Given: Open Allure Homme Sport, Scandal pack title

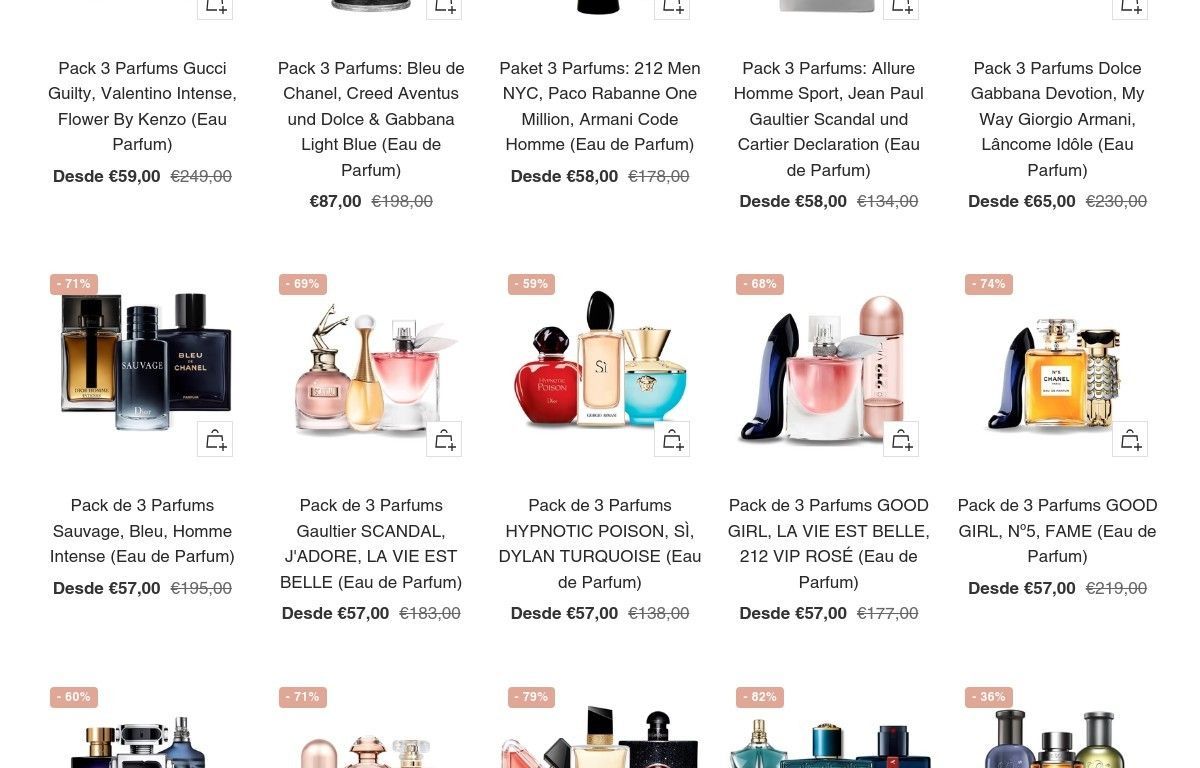Looking at the screenshot, I should tap(829, 118).
